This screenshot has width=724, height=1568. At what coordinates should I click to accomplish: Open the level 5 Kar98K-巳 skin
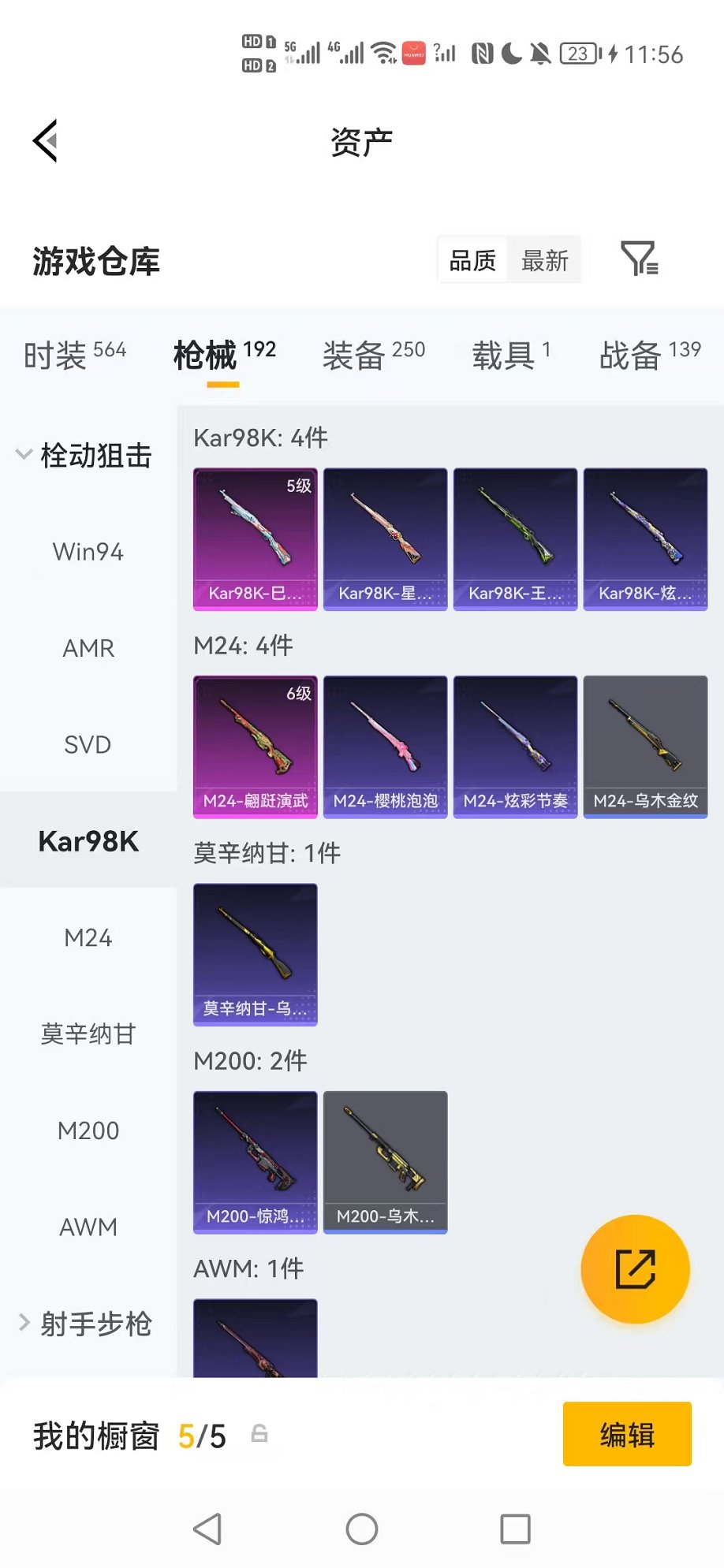click(256, 539)
